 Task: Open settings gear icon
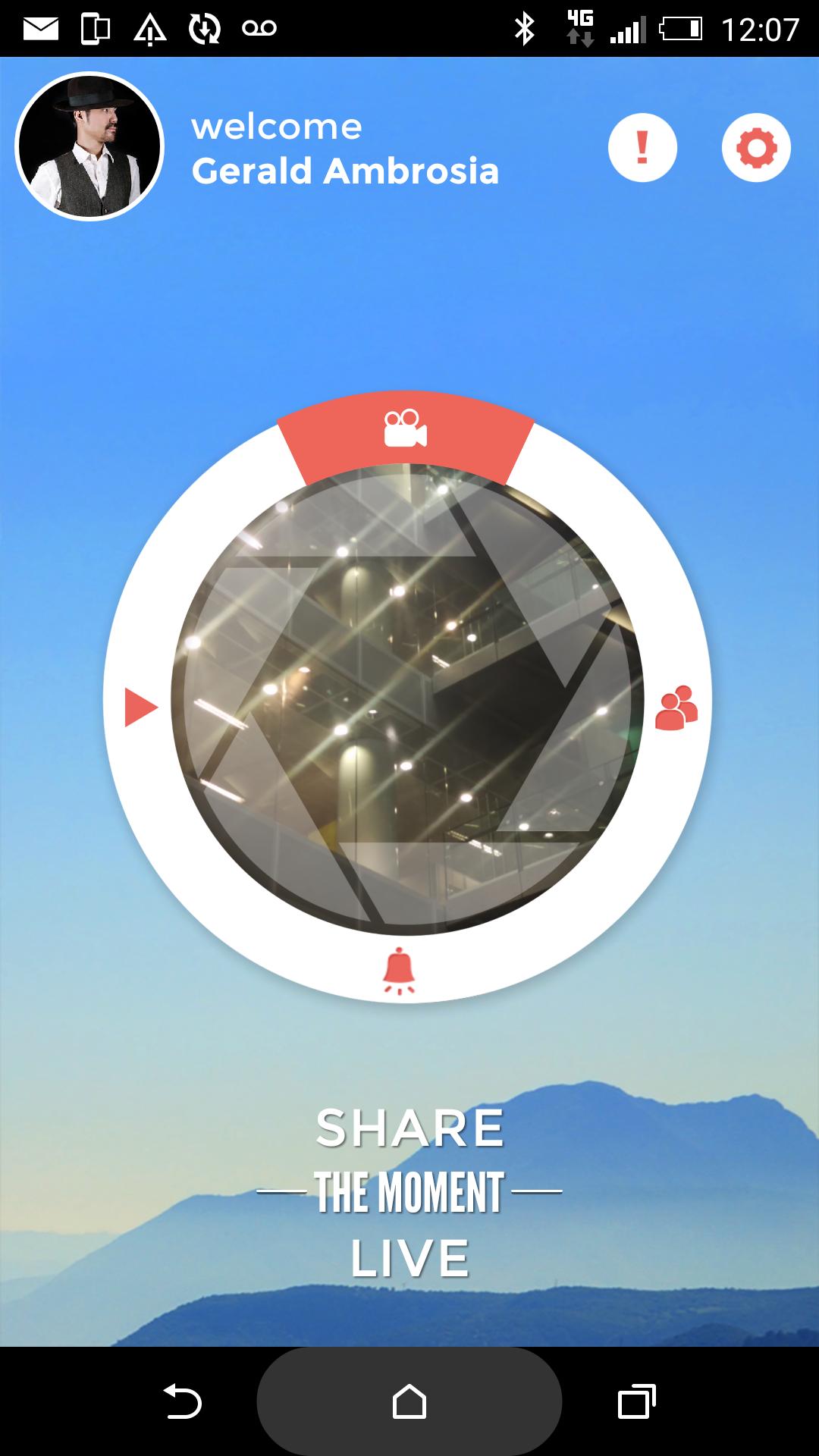(x=756, y=147)
